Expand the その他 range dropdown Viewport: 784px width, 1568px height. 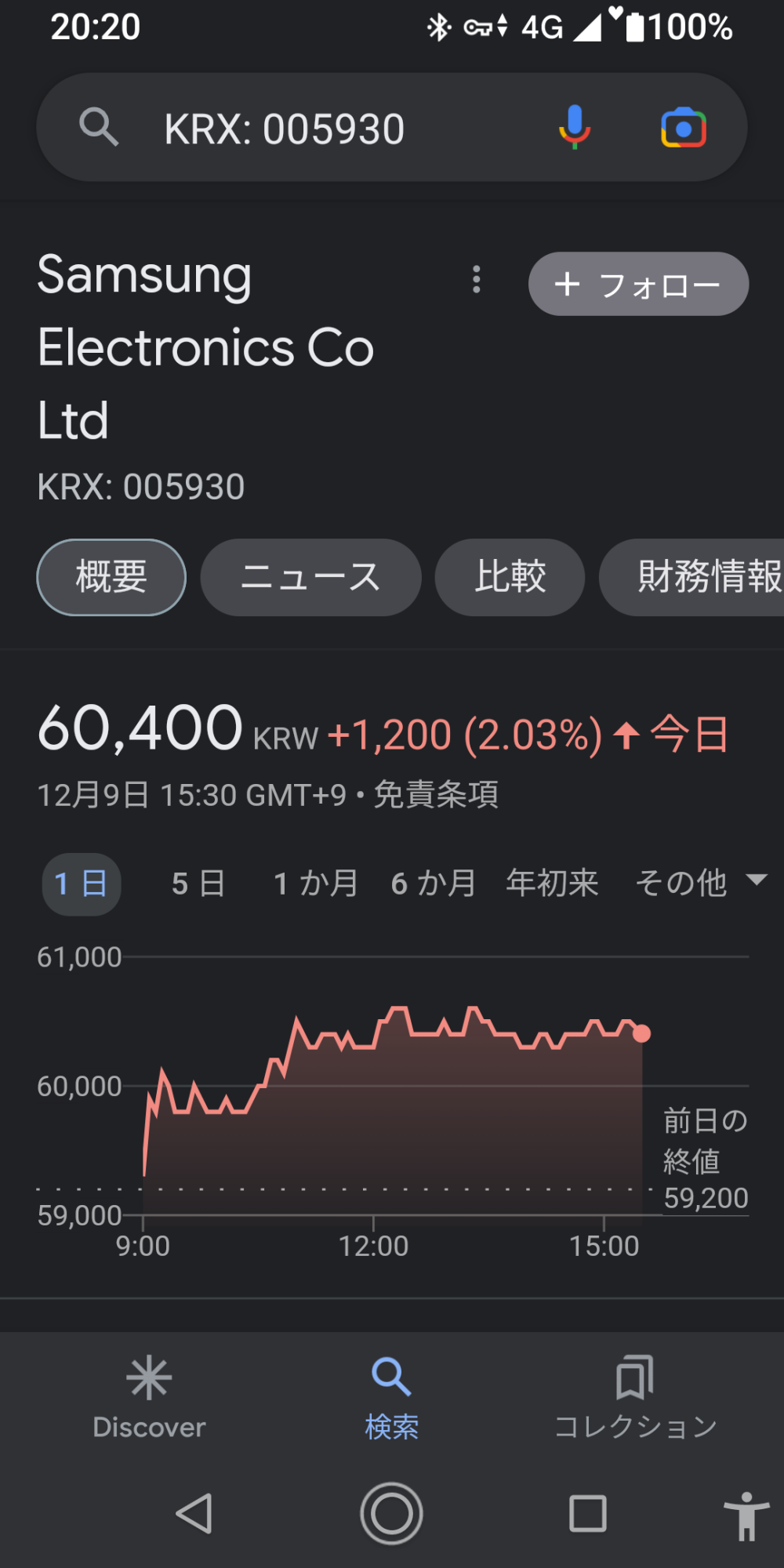pyautogui.click(x=699, y=884)
